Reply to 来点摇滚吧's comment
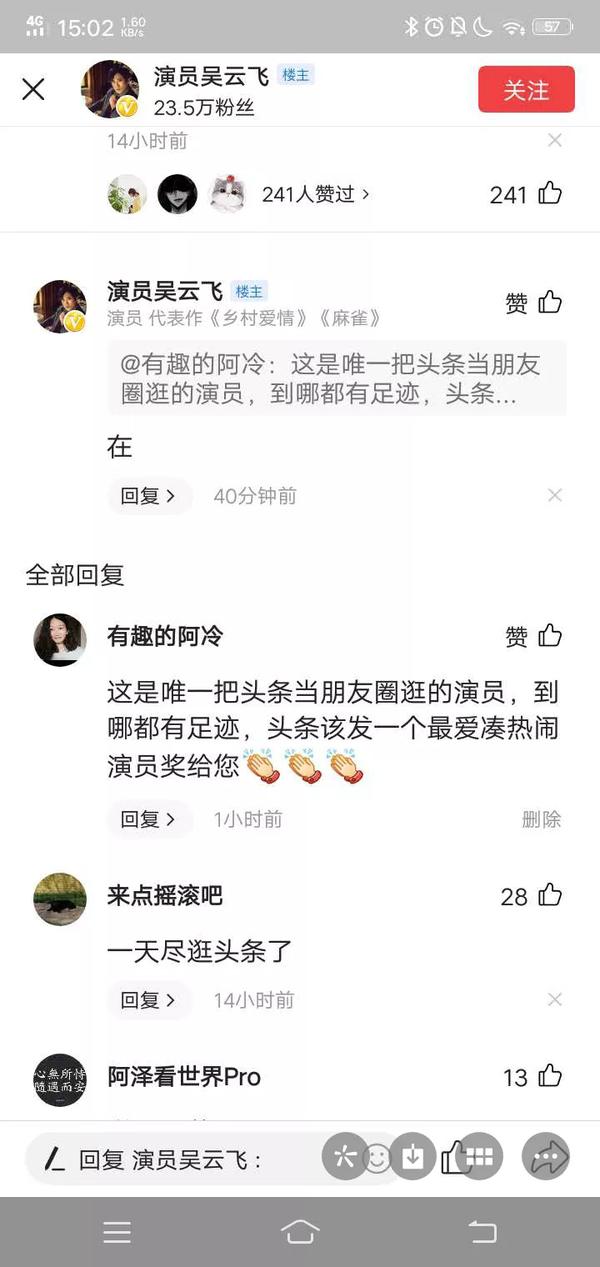Viewport: 600px width, 1267px height. click(x=149, y=1000)
